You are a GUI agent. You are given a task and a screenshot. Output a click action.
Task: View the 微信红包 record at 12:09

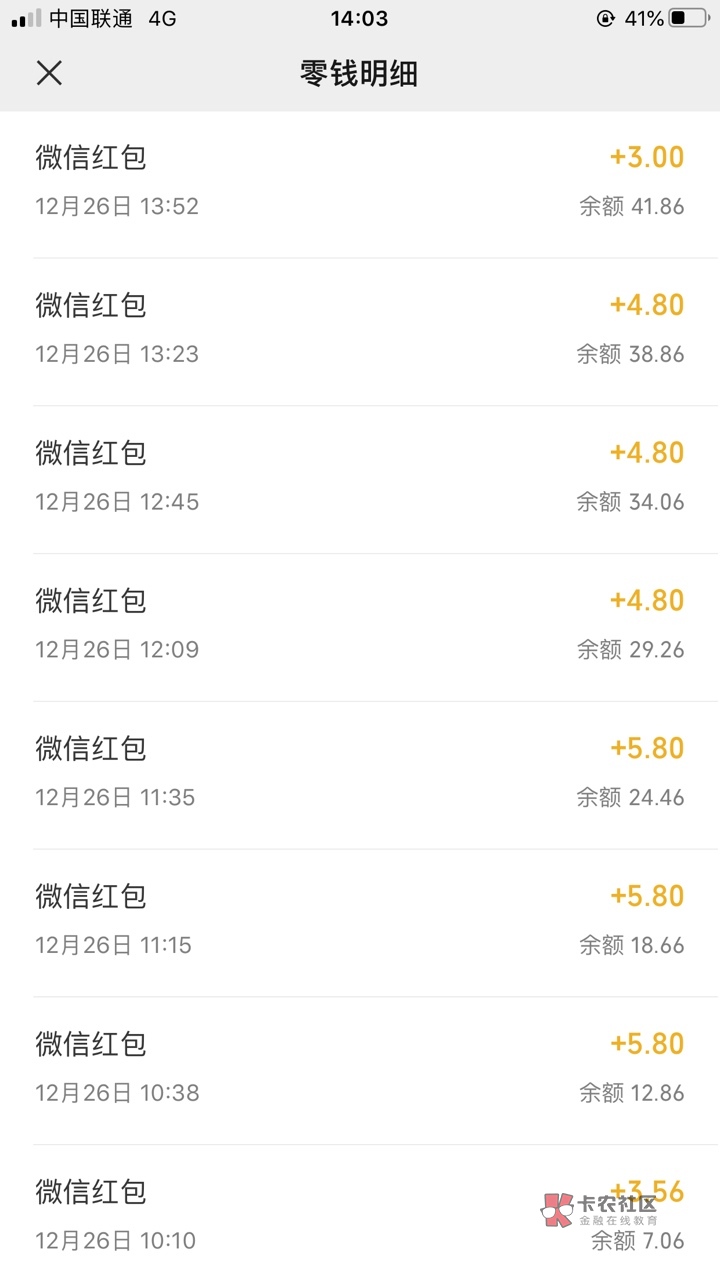point(360,628)
